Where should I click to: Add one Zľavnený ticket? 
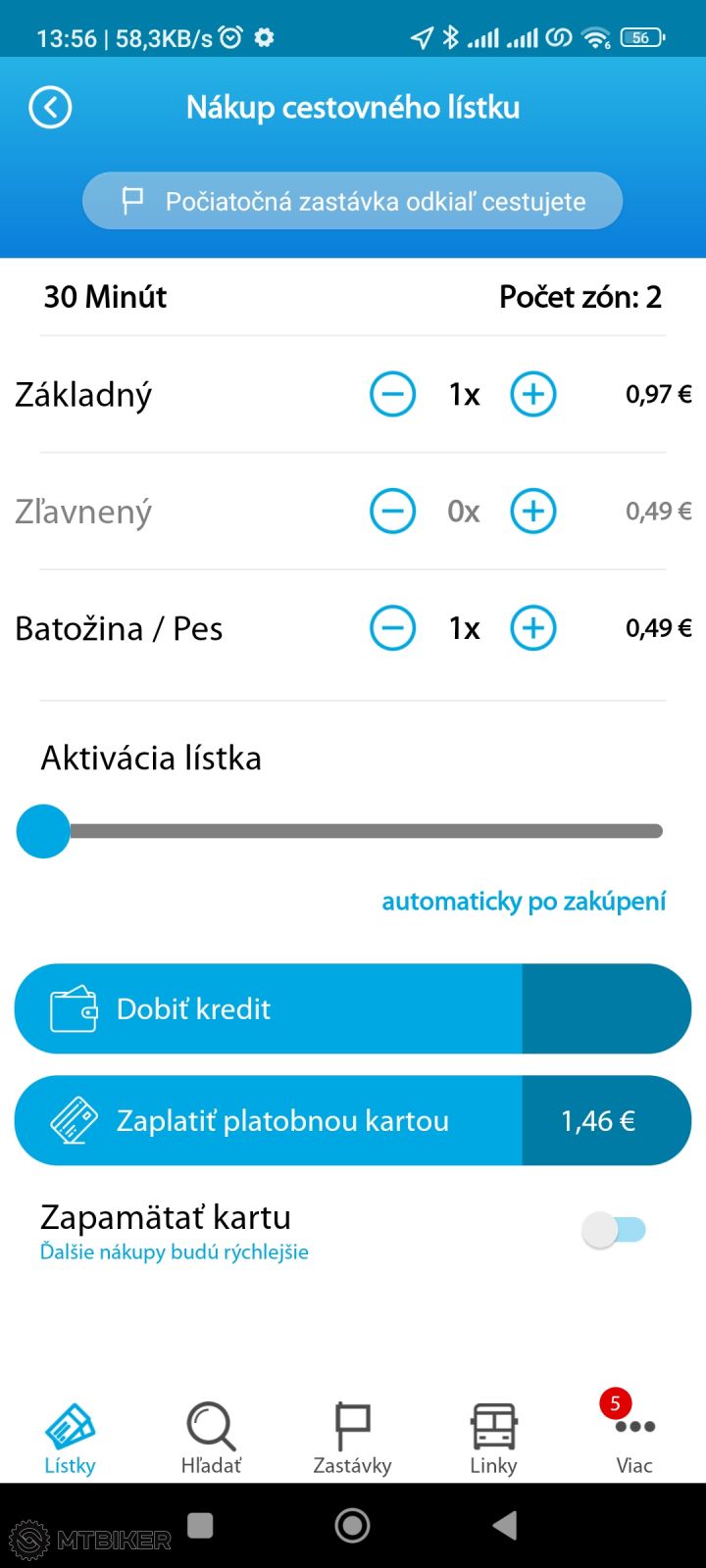tap(533, 511)
